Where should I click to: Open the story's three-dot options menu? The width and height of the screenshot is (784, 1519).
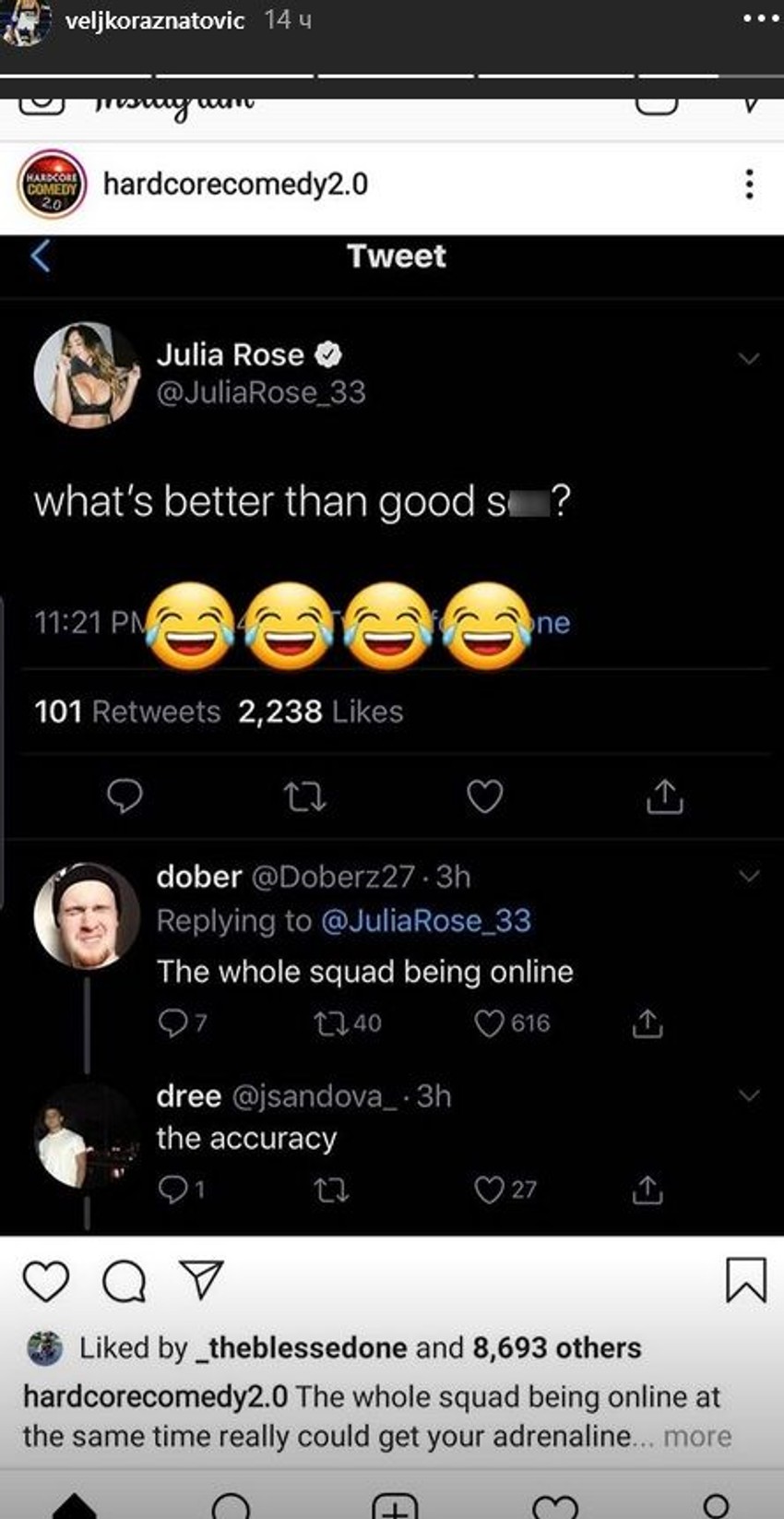click(x=762, y=18)
